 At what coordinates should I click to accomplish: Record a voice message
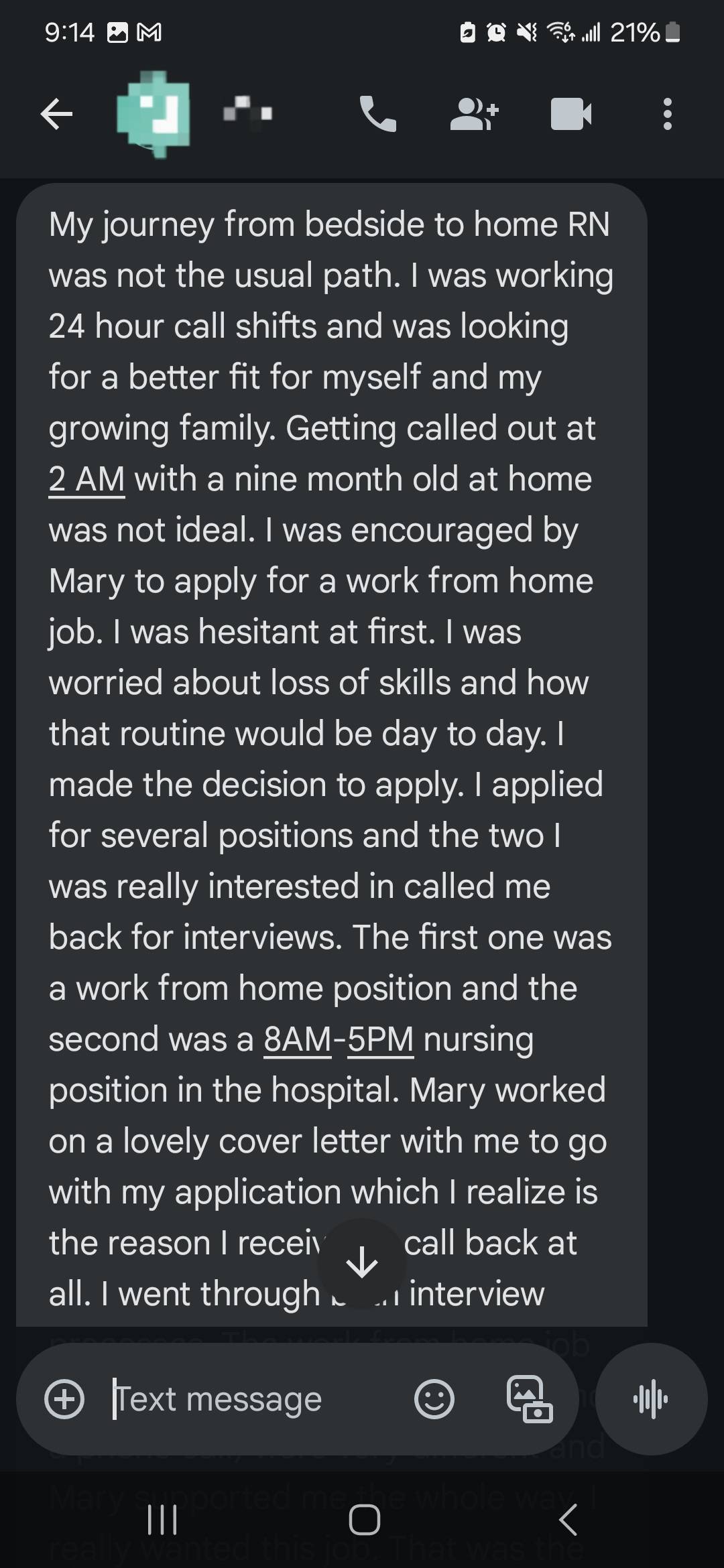(651, 1399)
